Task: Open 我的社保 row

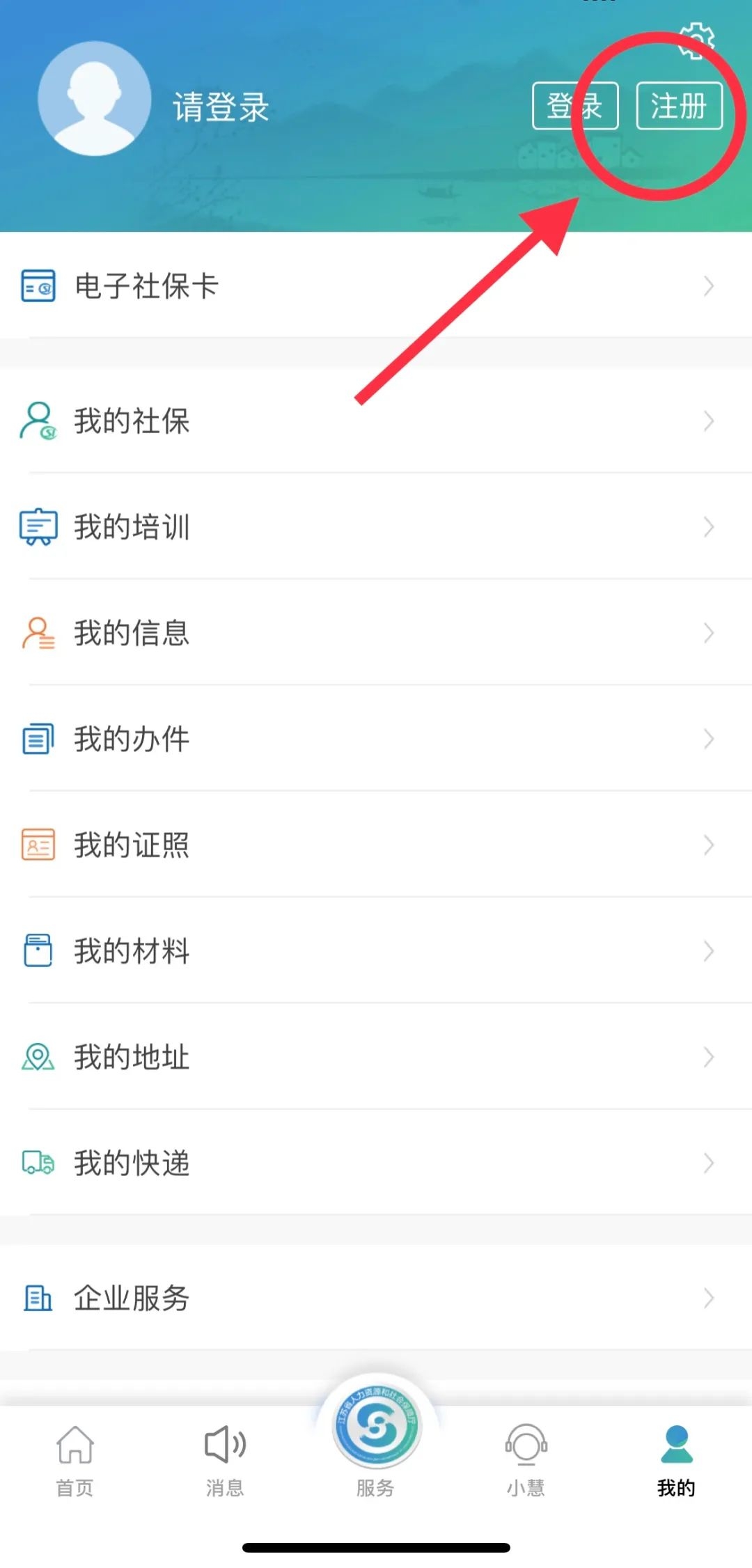Action: pos(376,421)
